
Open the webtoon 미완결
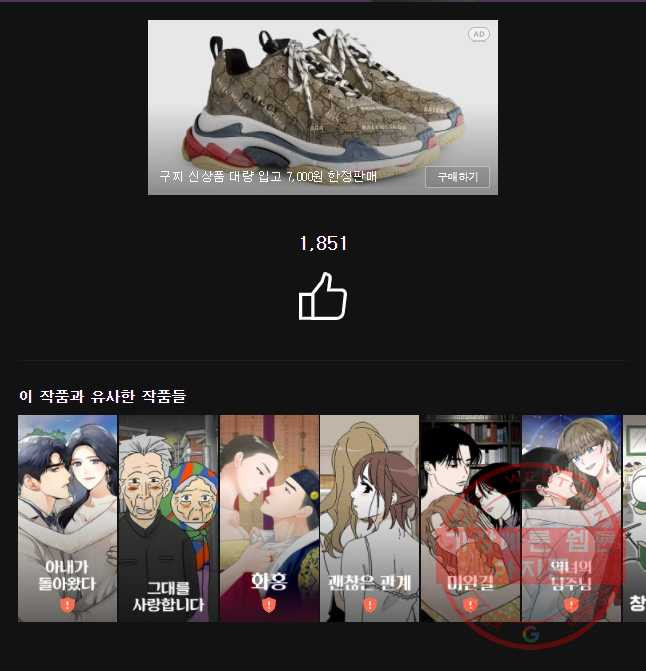coord(470,518)
